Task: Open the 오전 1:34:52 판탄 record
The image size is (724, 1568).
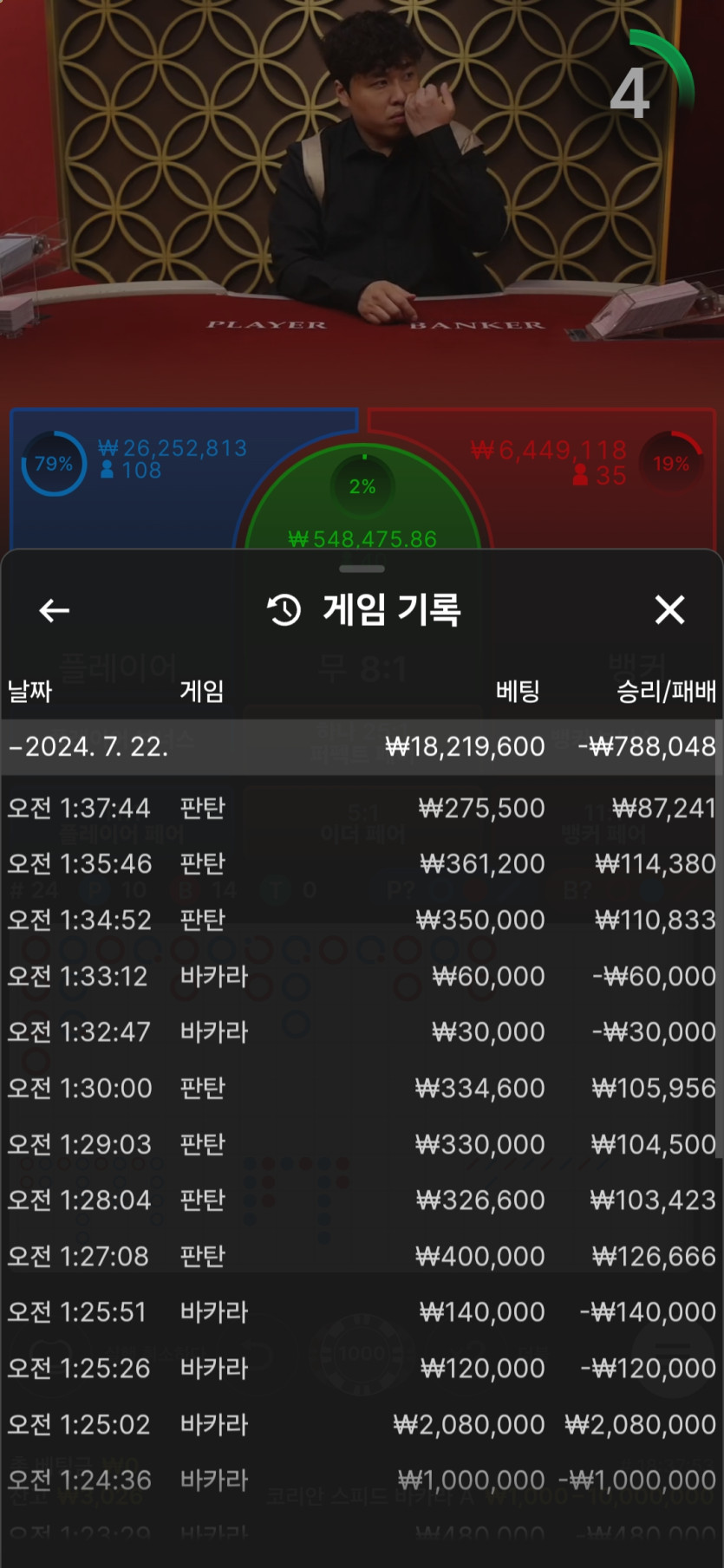Action: pyautogui.click(x=362, y=920)
